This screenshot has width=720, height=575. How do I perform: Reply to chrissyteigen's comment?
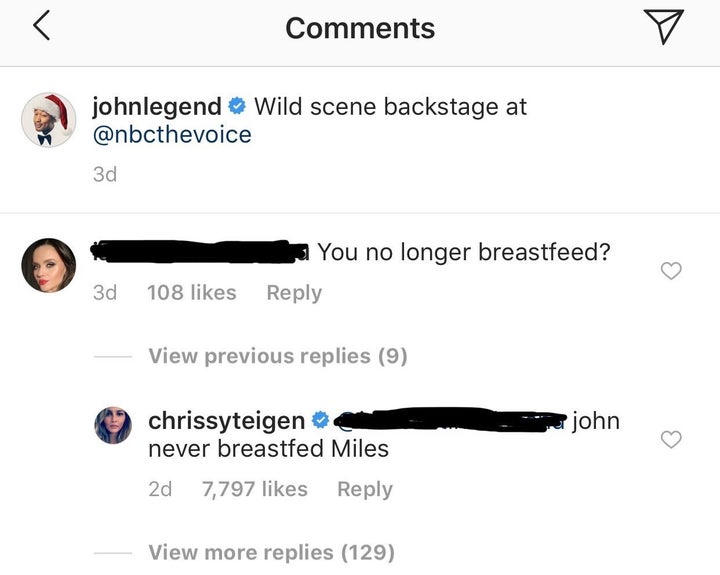tap(364, 489)
